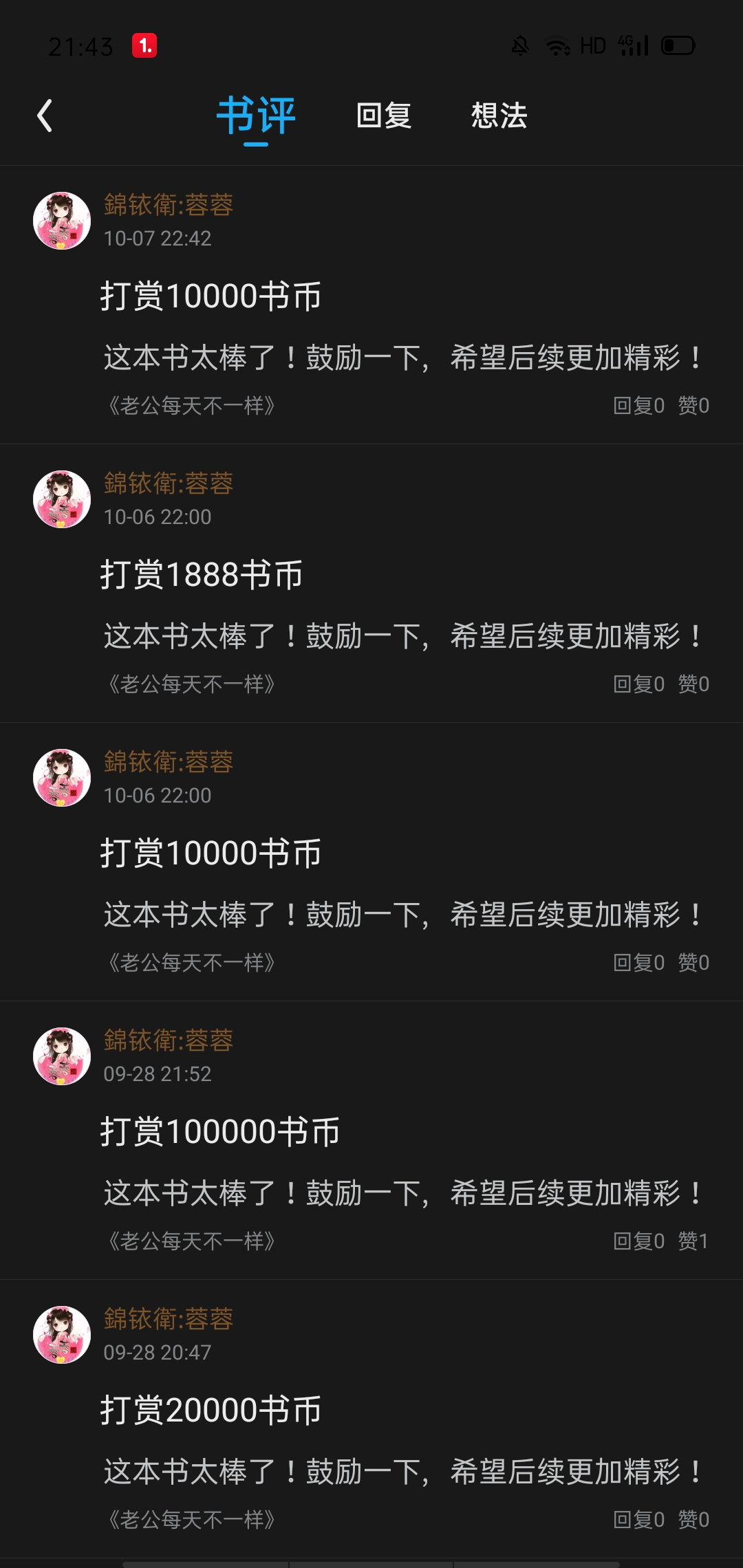Open book link under 打赏1888书币 review
743x1568 pixels.
(191, 684)
